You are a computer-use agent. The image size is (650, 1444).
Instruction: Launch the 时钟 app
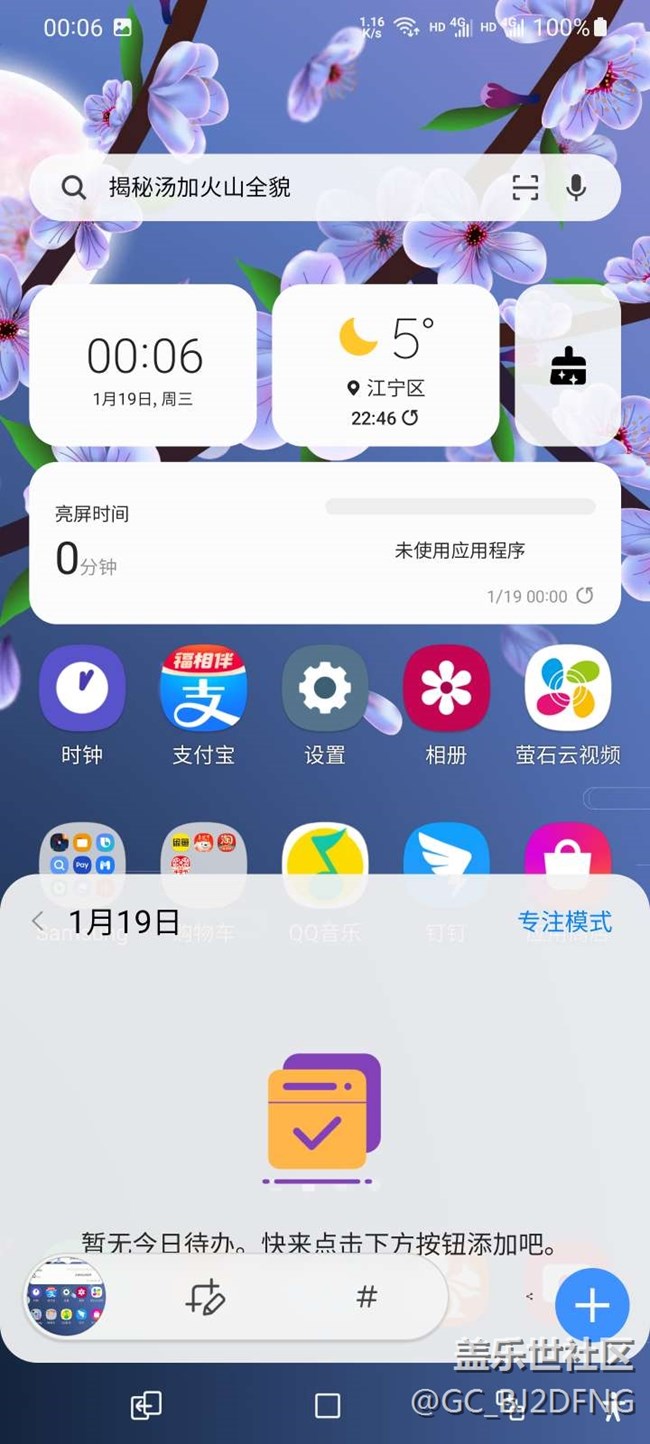click(81, 688)
